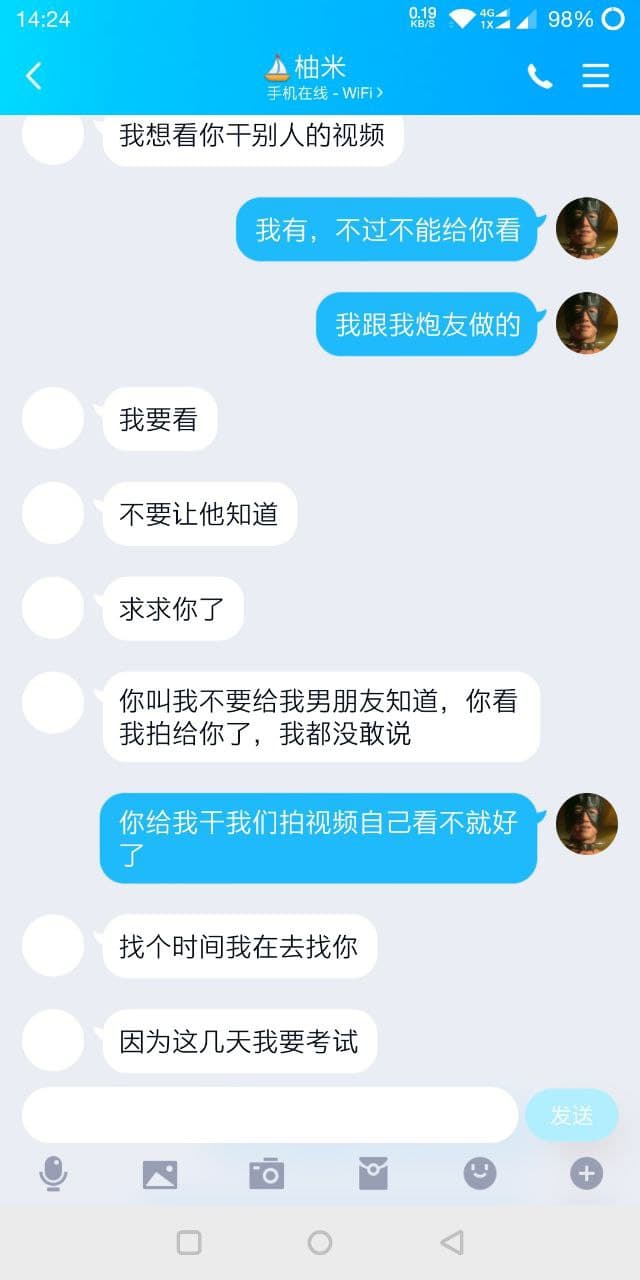Go to the system home screen

tap(320, 1242)
